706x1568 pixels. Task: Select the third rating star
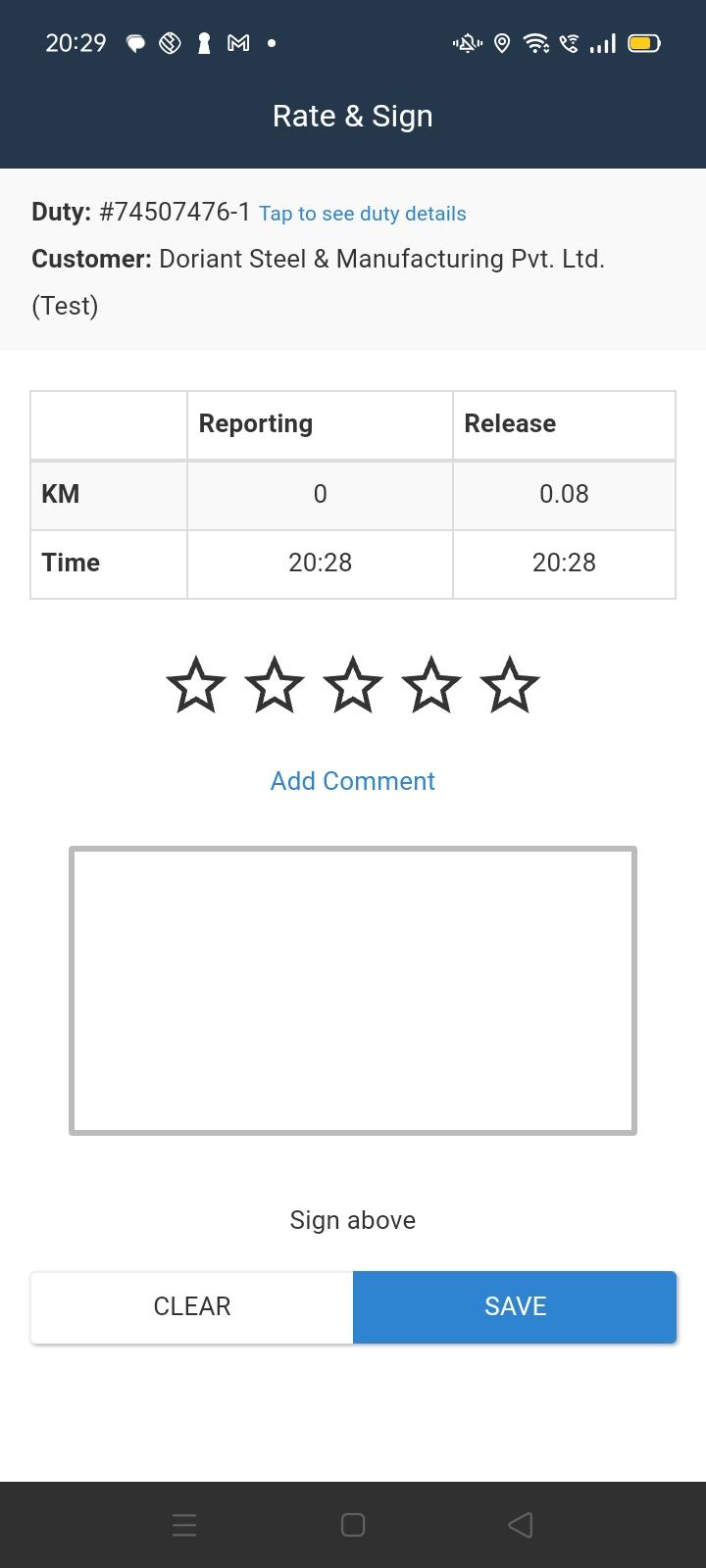[353, 685]
